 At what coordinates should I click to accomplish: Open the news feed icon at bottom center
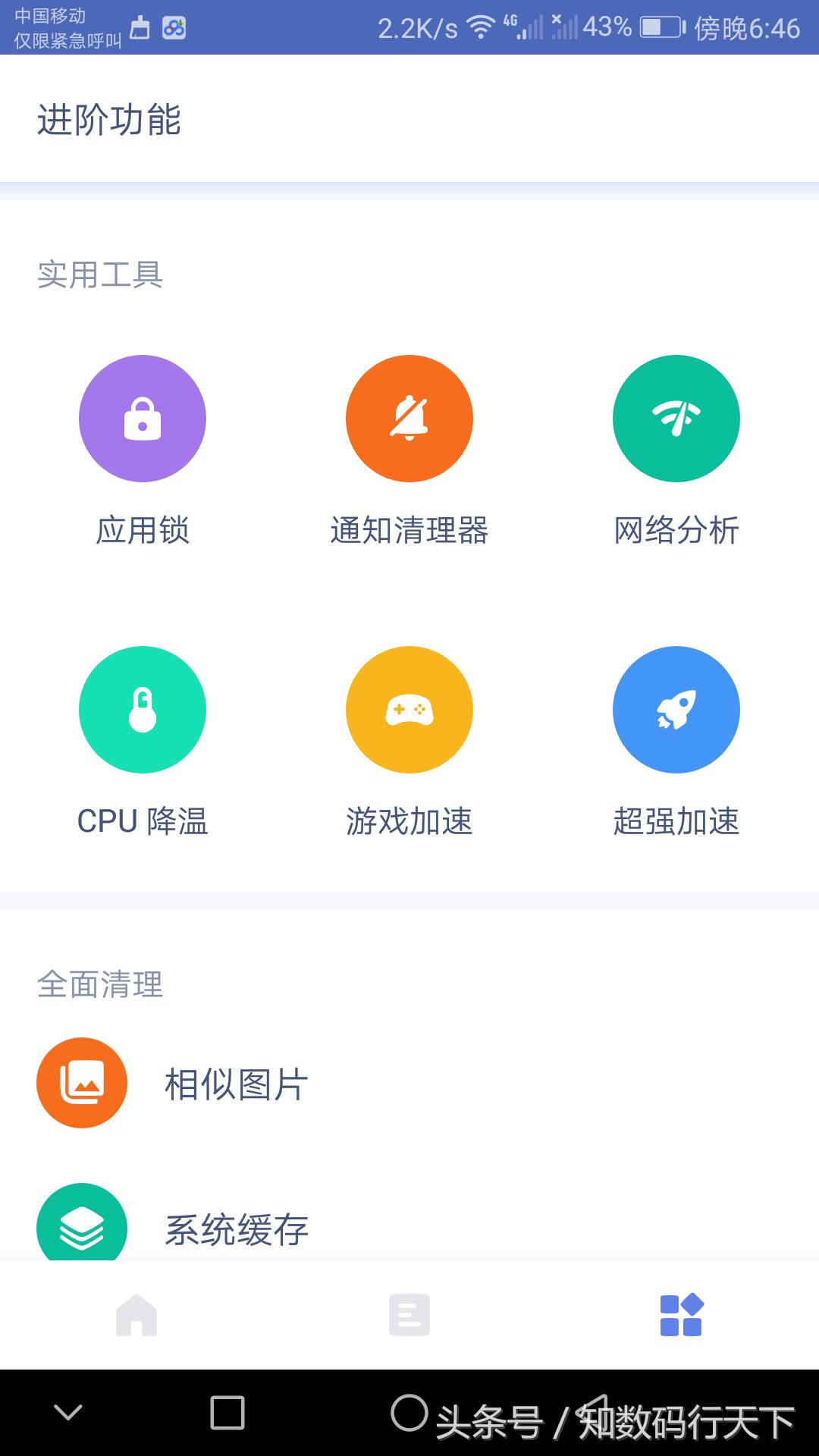[x=409, y=1316]
